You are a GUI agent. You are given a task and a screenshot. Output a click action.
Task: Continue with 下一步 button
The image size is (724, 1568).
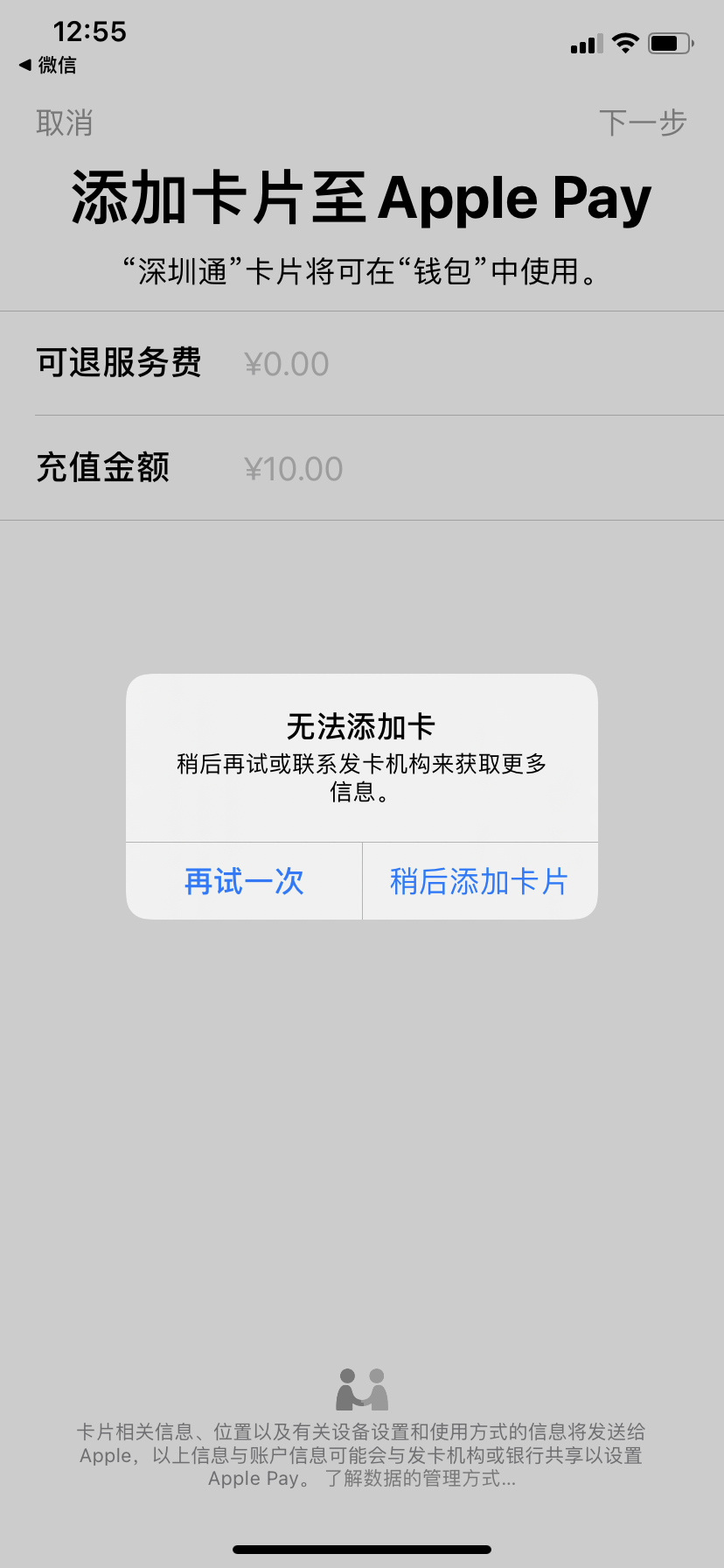click(x=643, y=123)
